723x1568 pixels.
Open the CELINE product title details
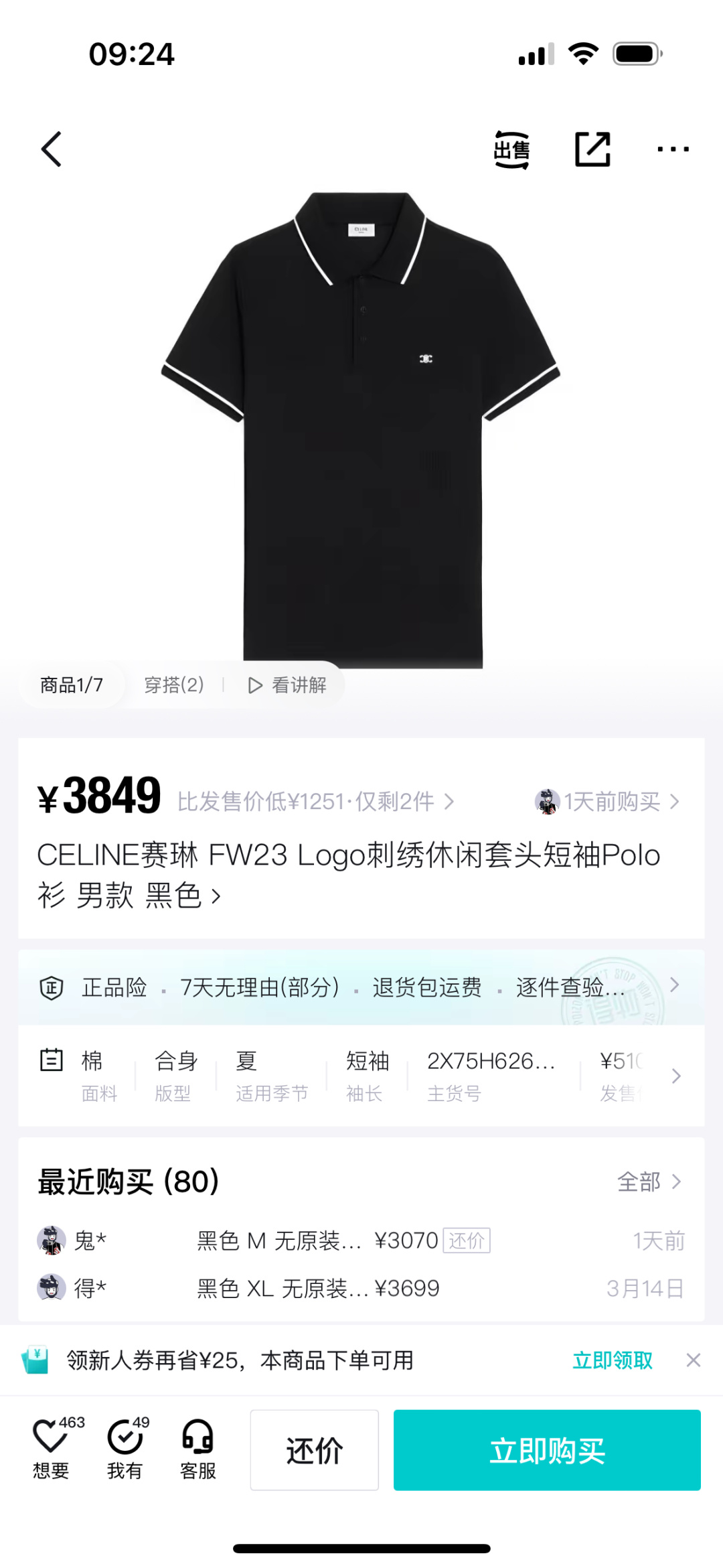click(348, 874)
